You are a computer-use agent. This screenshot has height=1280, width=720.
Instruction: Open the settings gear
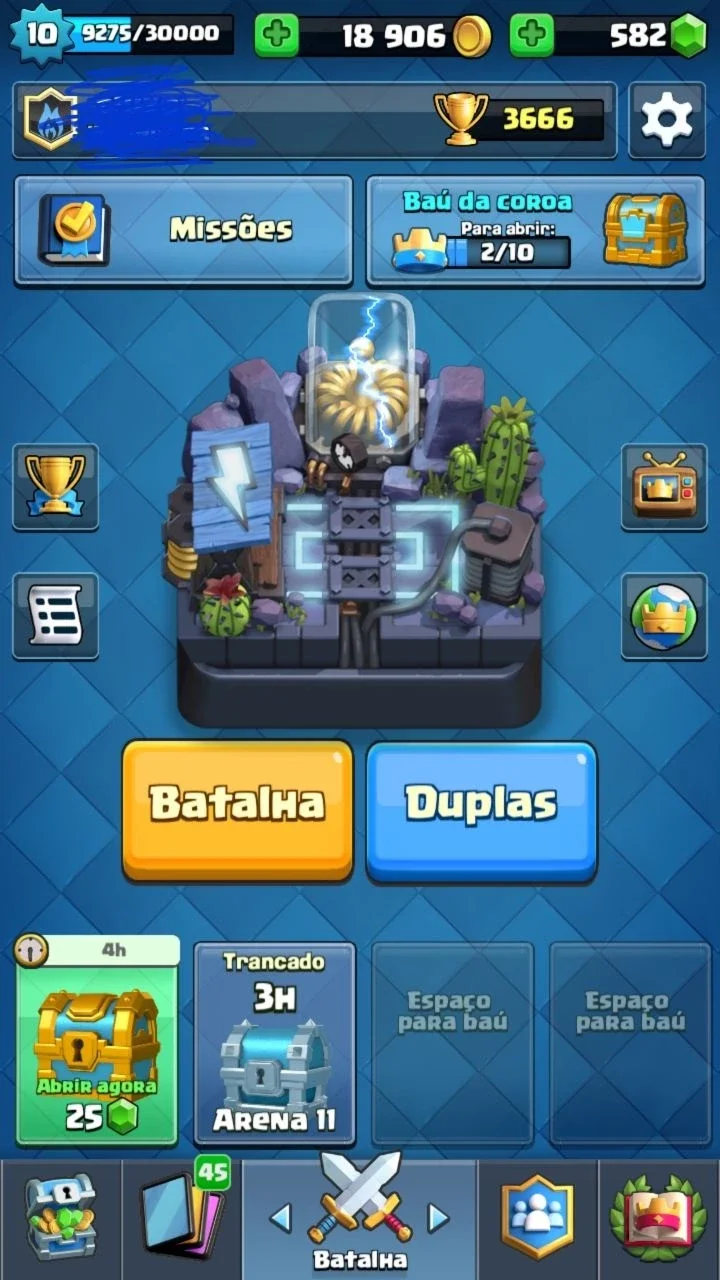click(x=666, y=120)
